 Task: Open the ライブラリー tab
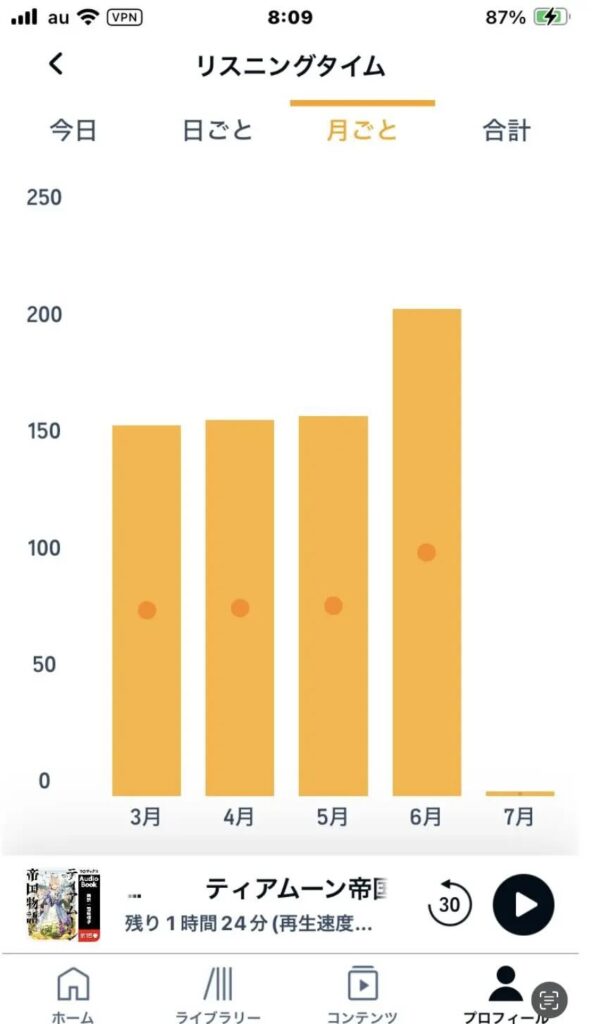(x=218, y=994)
